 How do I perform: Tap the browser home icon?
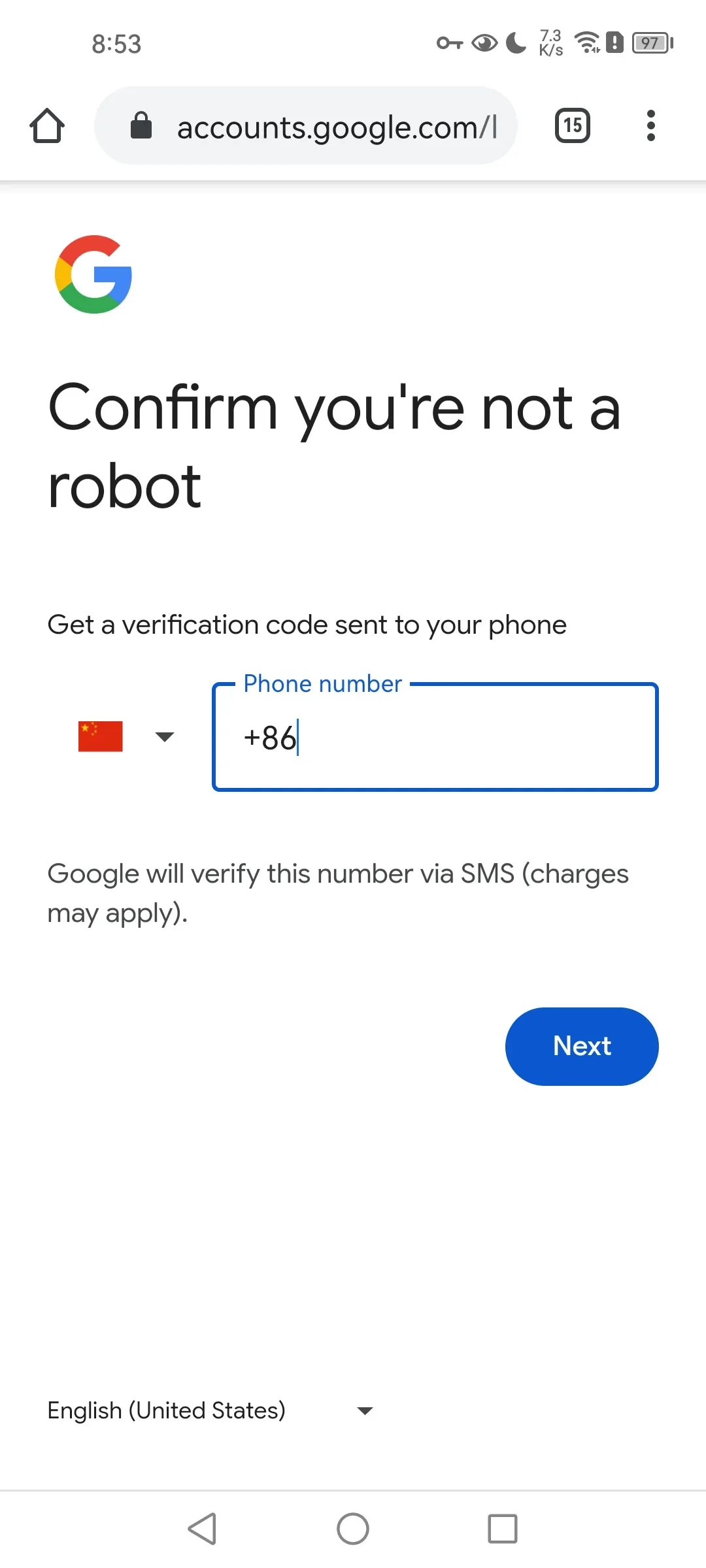pos(47,125)
